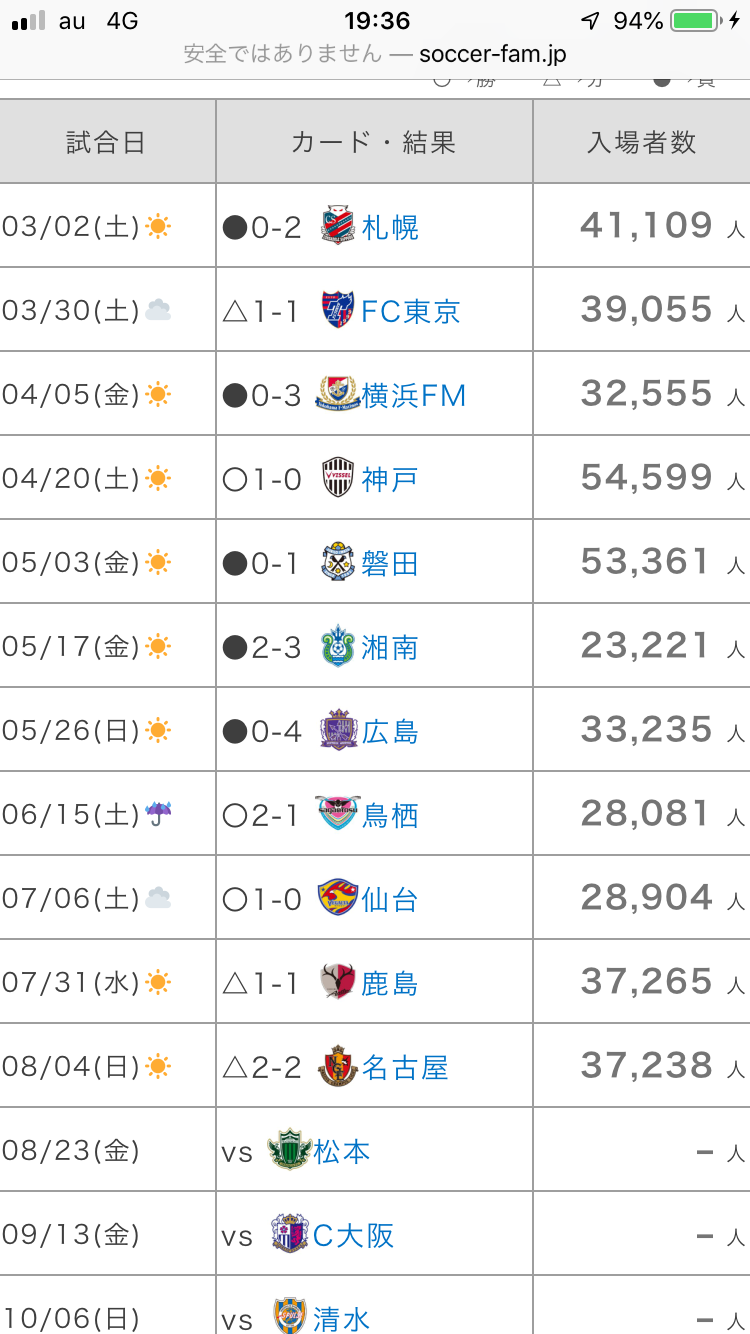
Task: Open the 札幌 team link
Action: pos(390,228)
